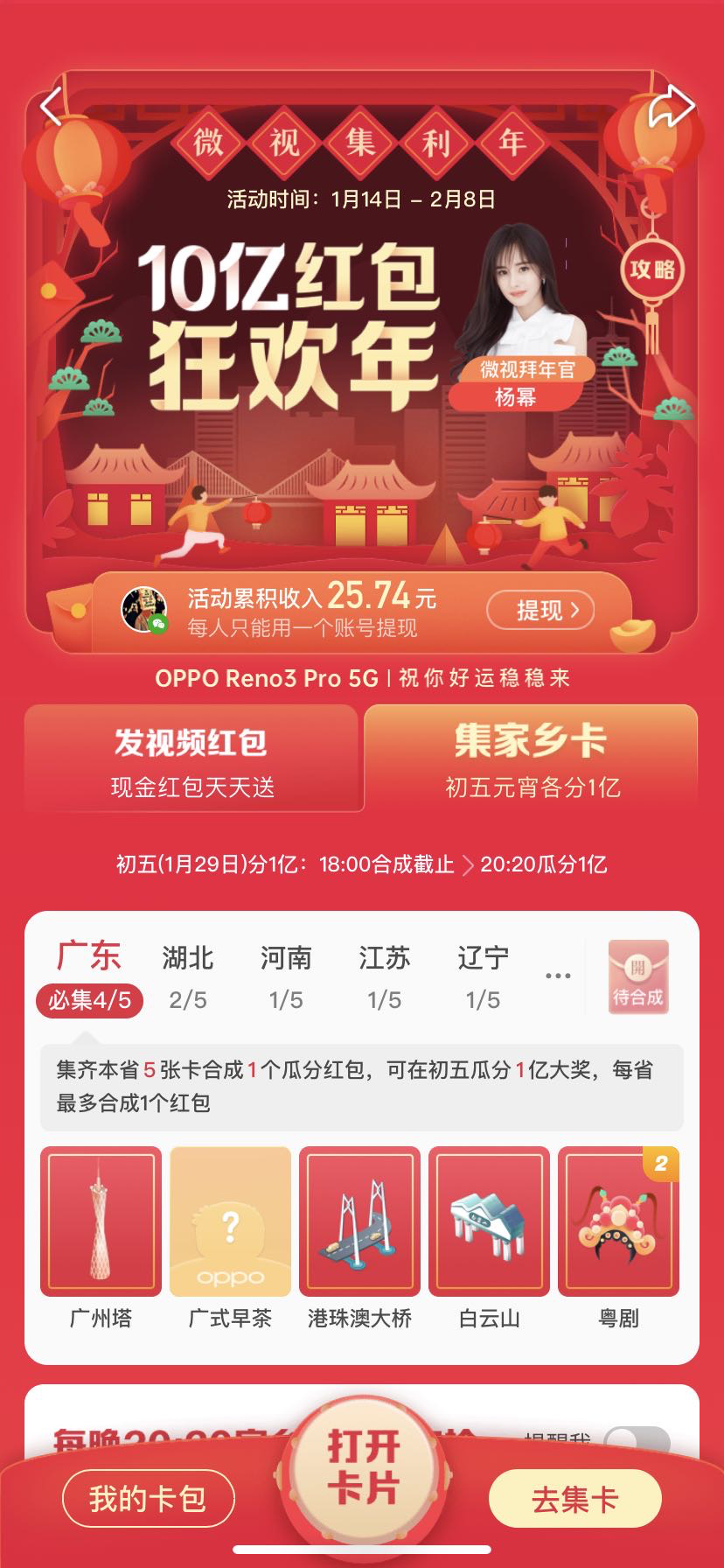Select the 集家乡卡 tab

(531, 759)
